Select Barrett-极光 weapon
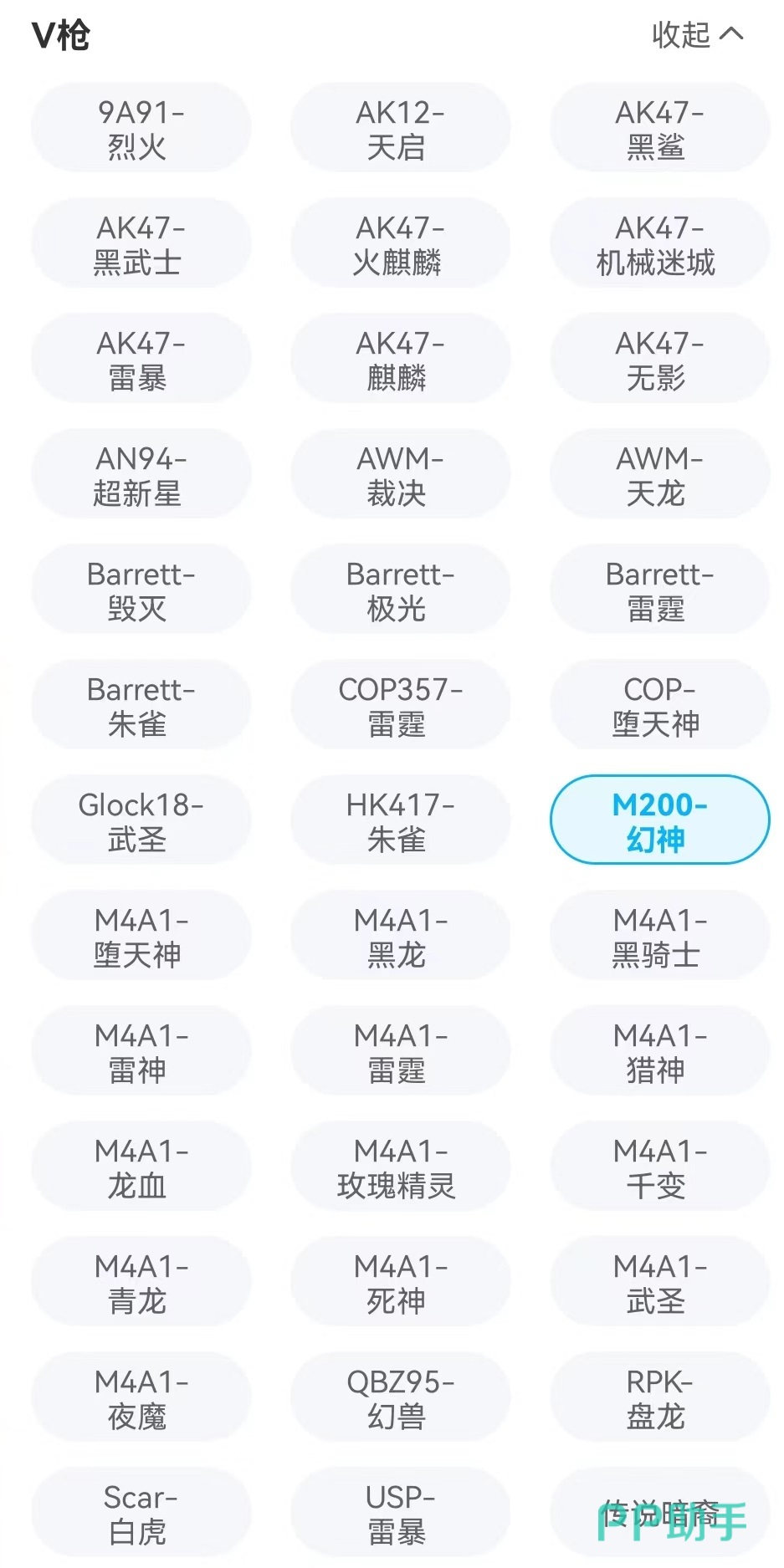The height and width of the screenshot is (1568, 784). 400,590
